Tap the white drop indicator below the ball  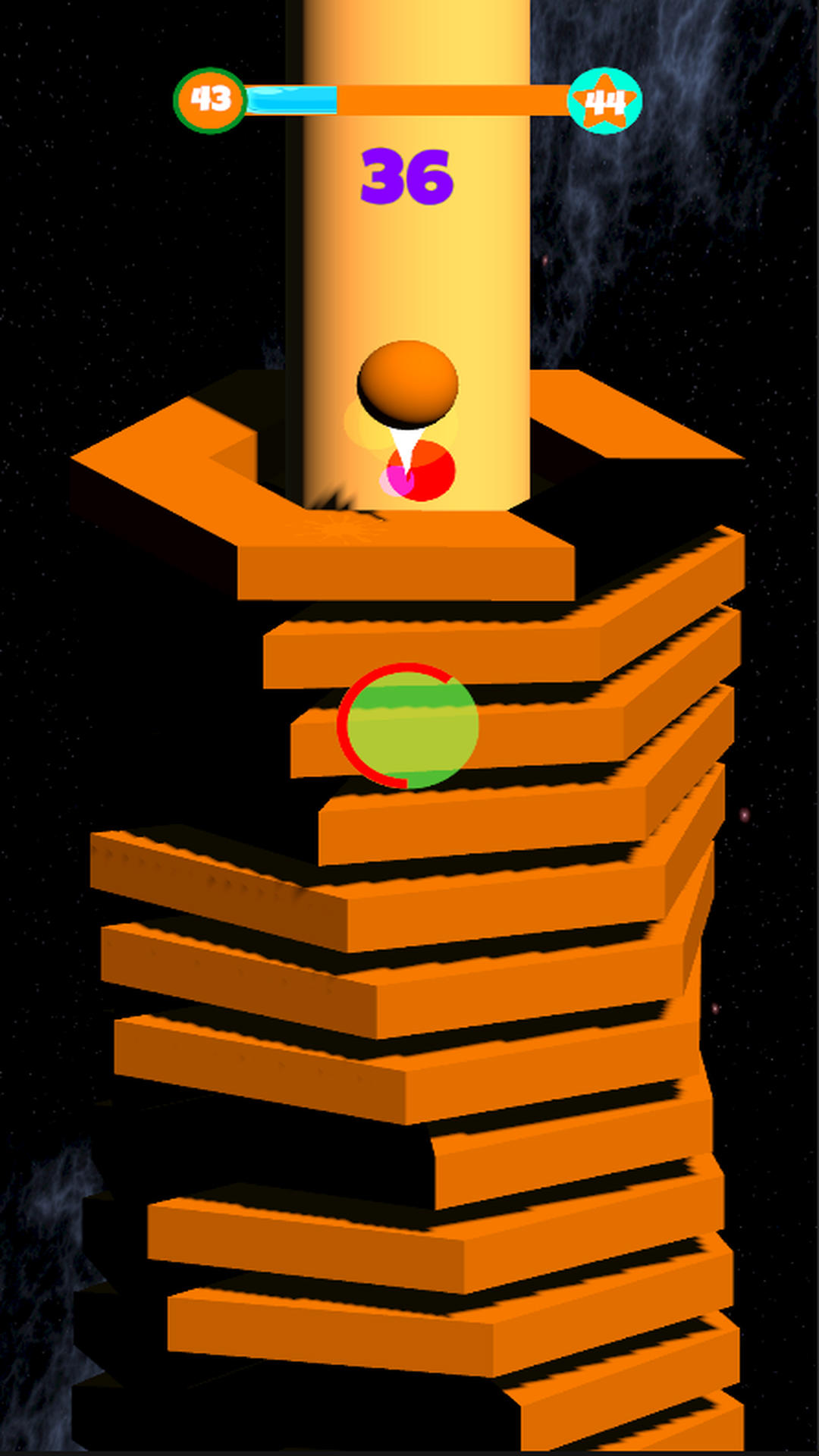[408, 440]
